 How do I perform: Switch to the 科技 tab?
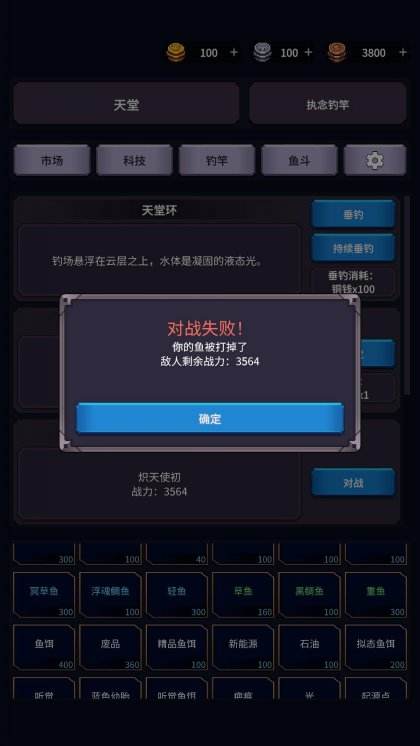(134, 160)
